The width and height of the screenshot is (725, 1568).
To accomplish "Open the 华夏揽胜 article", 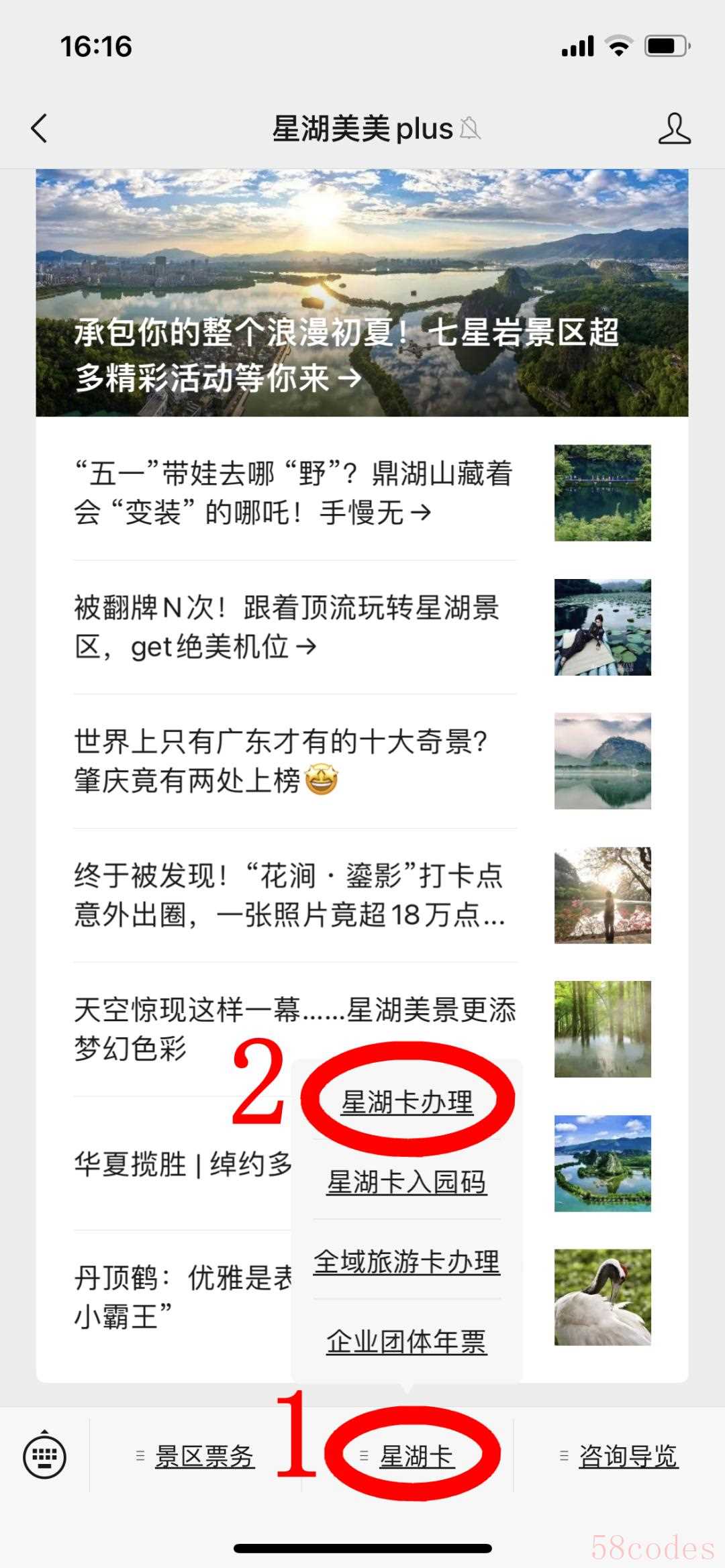I will pyautogui.click(x=183, y=1164).
